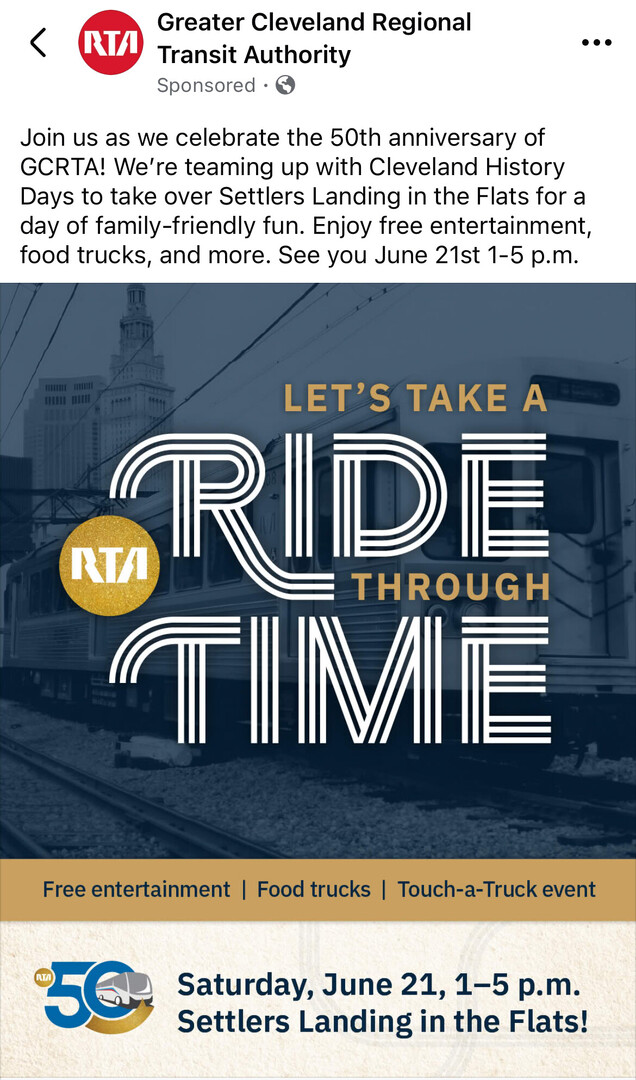Open the Ride Through Time ad image
The image size is (636, 1080).
click(318, 680)
